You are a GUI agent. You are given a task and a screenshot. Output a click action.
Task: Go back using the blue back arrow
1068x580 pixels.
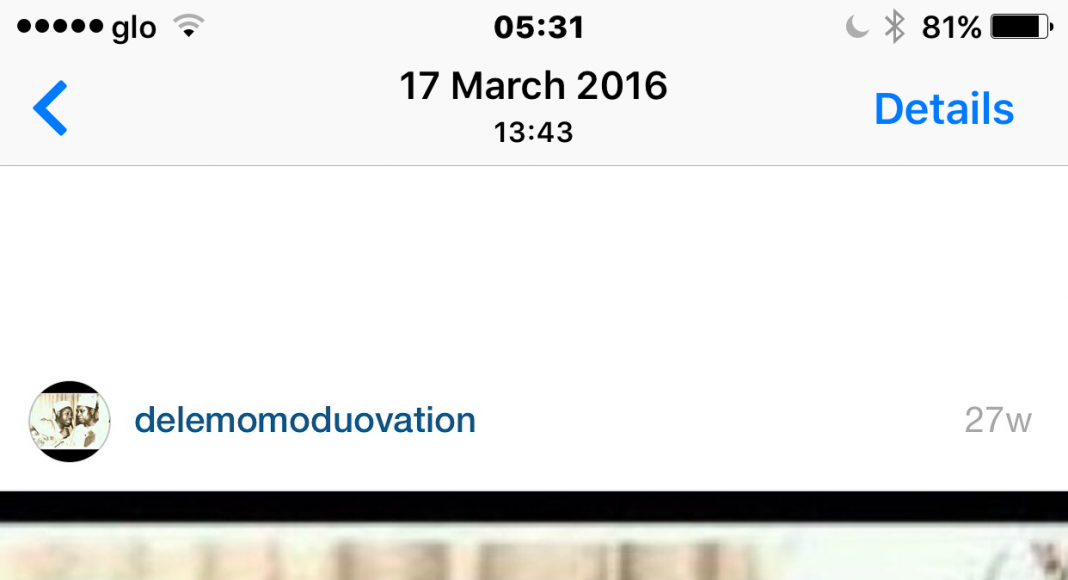[50, 109]
